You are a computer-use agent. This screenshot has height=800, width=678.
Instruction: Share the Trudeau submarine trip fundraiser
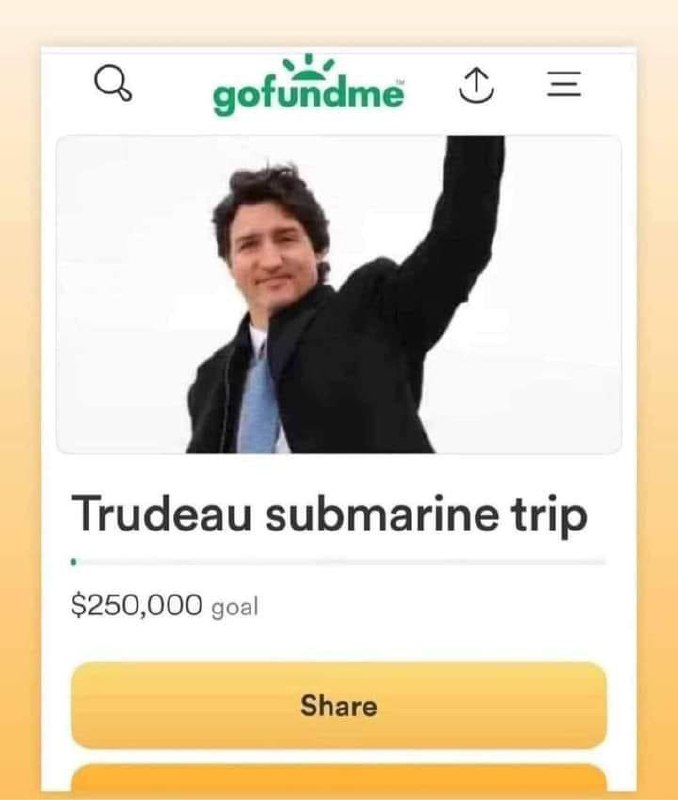coord(339,705)
